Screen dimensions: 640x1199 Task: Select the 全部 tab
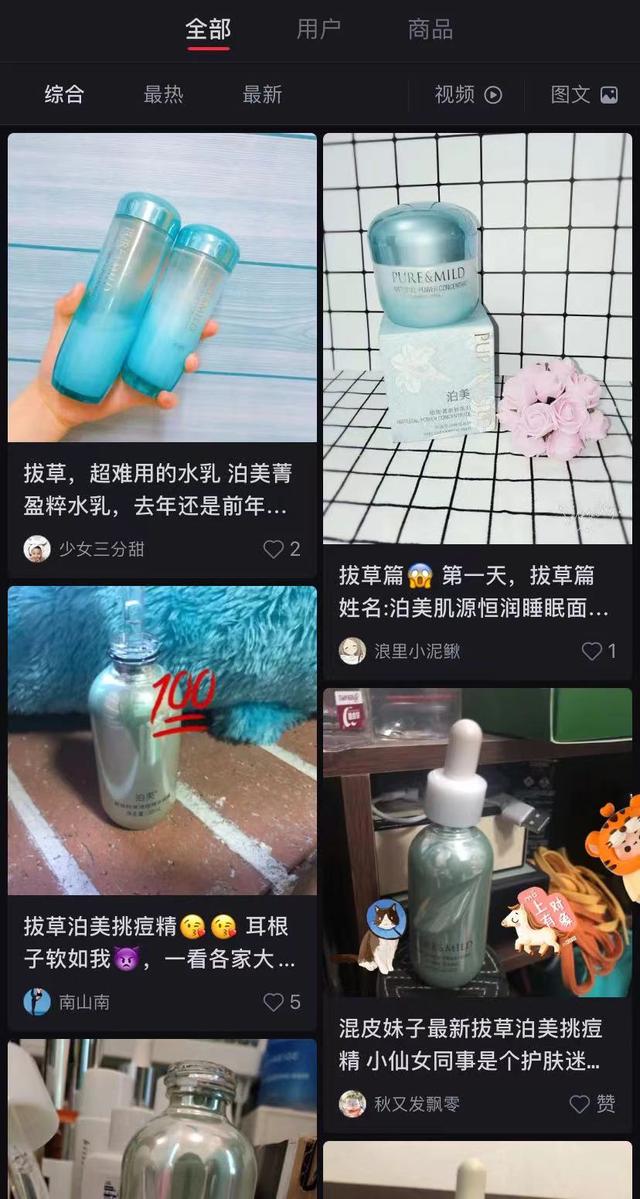tap(207, 30)
